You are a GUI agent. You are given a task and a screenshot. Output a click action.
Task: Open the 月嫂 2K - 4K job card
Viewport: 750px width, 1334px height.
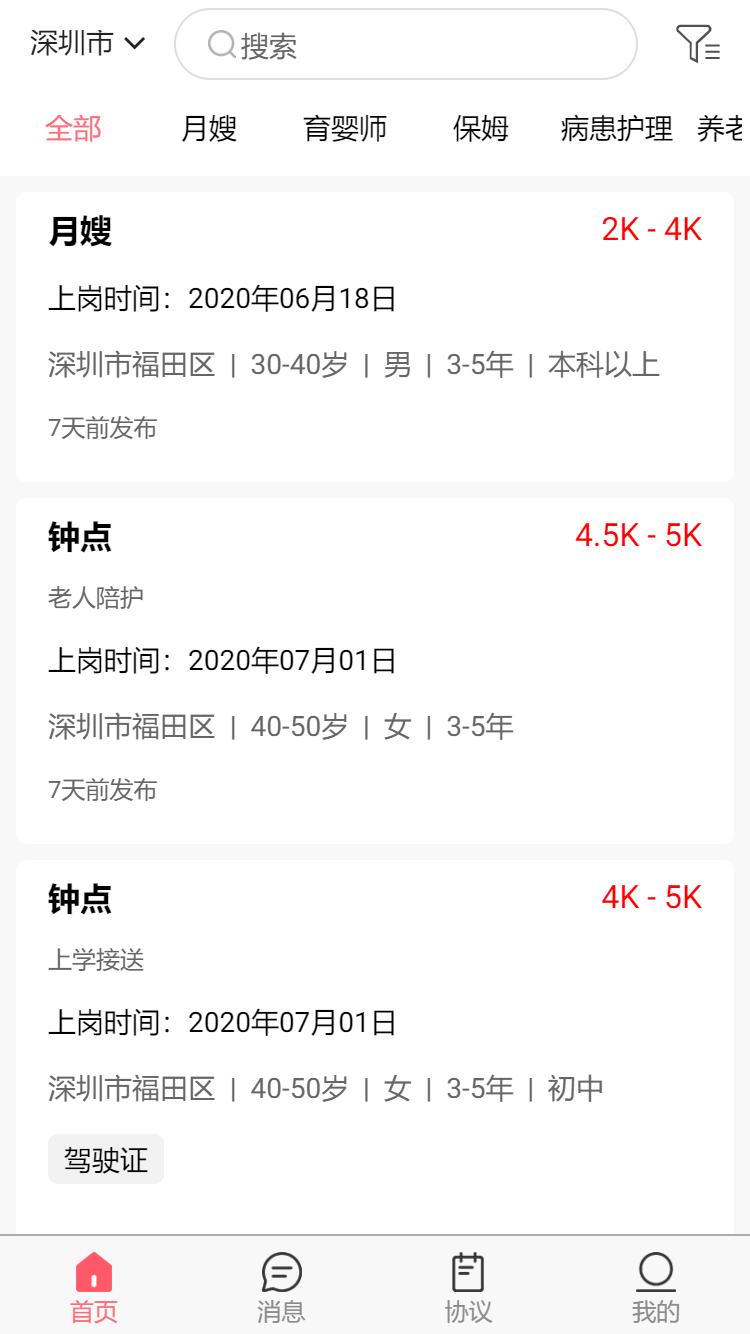tap(375, 337)
